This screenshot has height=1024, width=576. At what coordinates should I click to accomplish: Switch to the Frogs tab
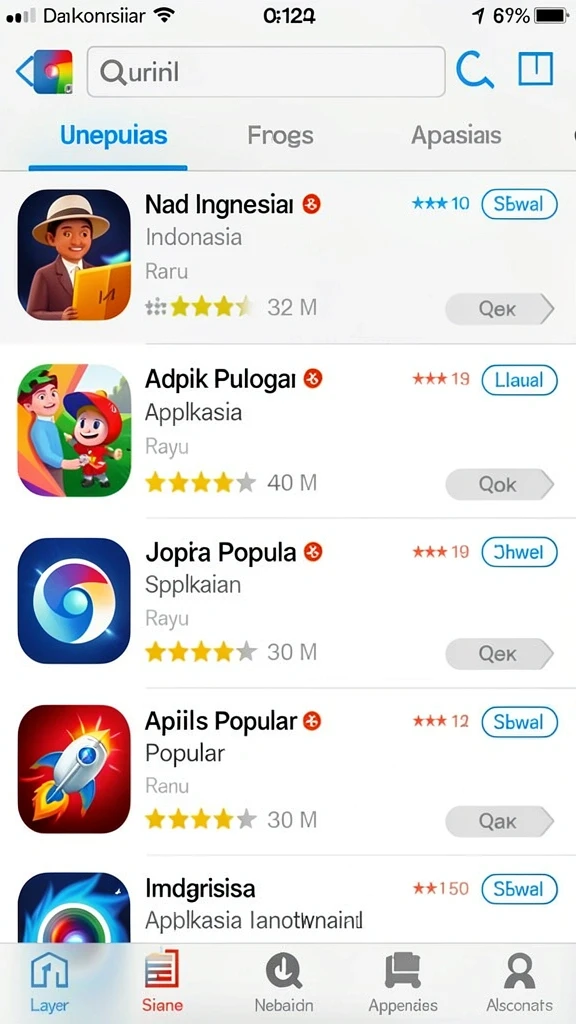pyautogui.click(x=280, y=136)
